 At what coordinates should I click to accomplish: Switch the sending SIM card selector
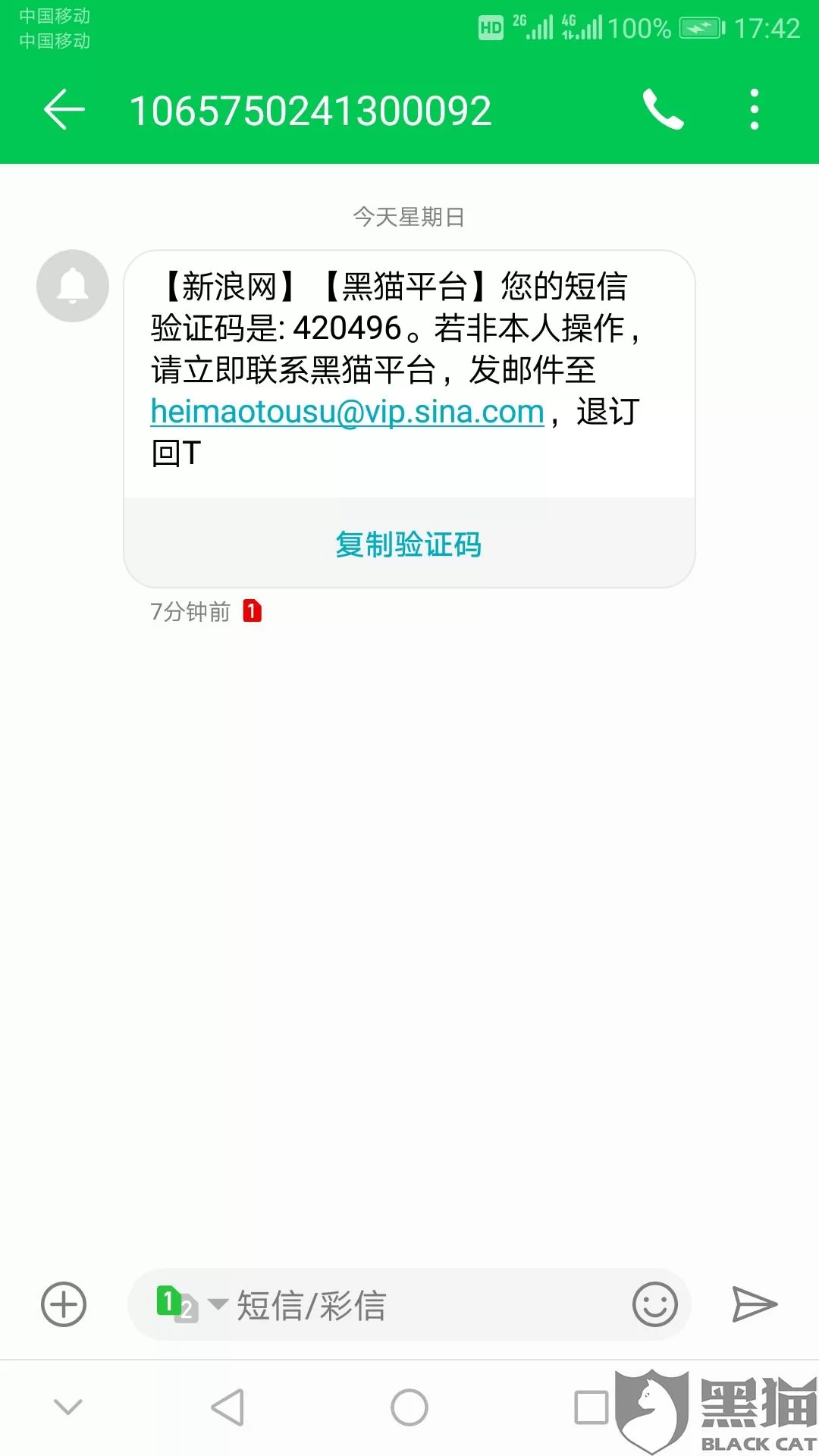(x=188, y=1304)
